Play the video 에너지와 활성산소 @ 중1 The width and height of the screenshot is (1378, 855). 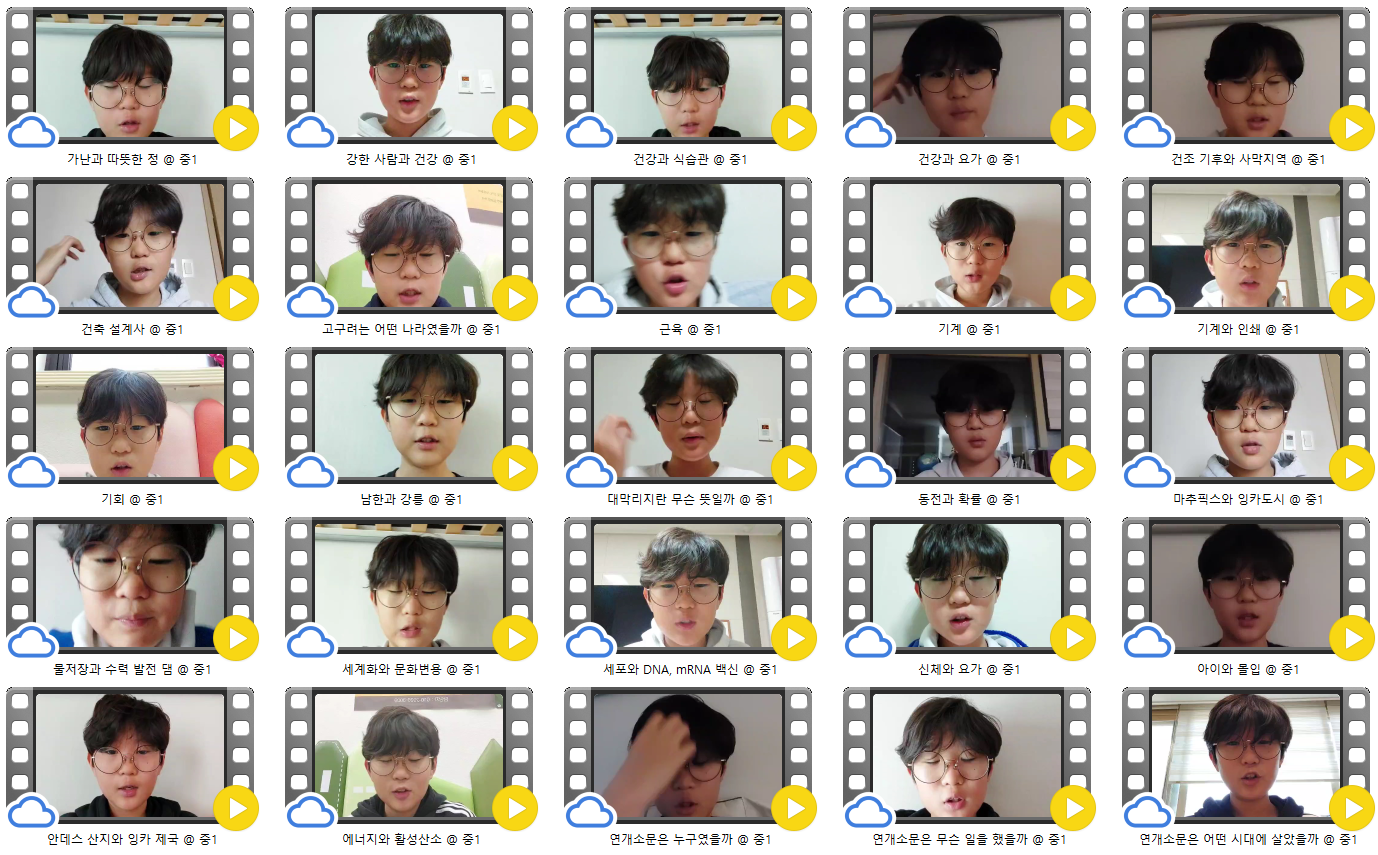(x=515, y=808)
